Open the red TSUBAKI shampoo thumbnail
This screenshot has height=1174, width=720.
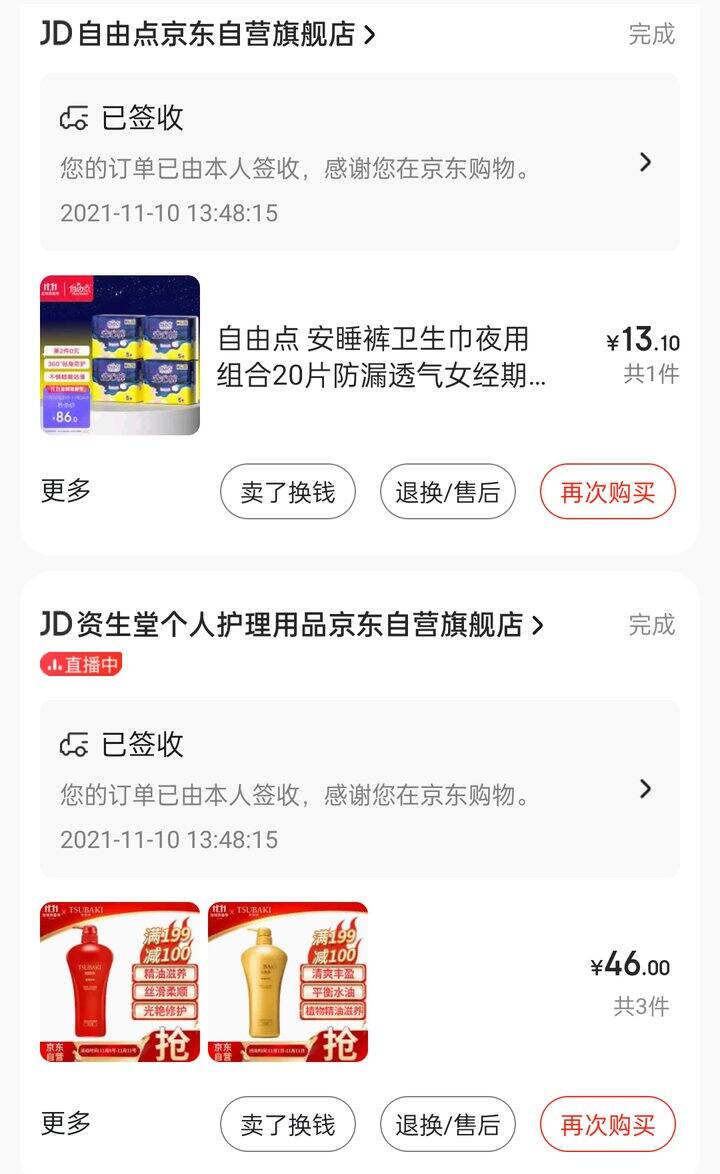pyautogui.click(x=120, y=982)
